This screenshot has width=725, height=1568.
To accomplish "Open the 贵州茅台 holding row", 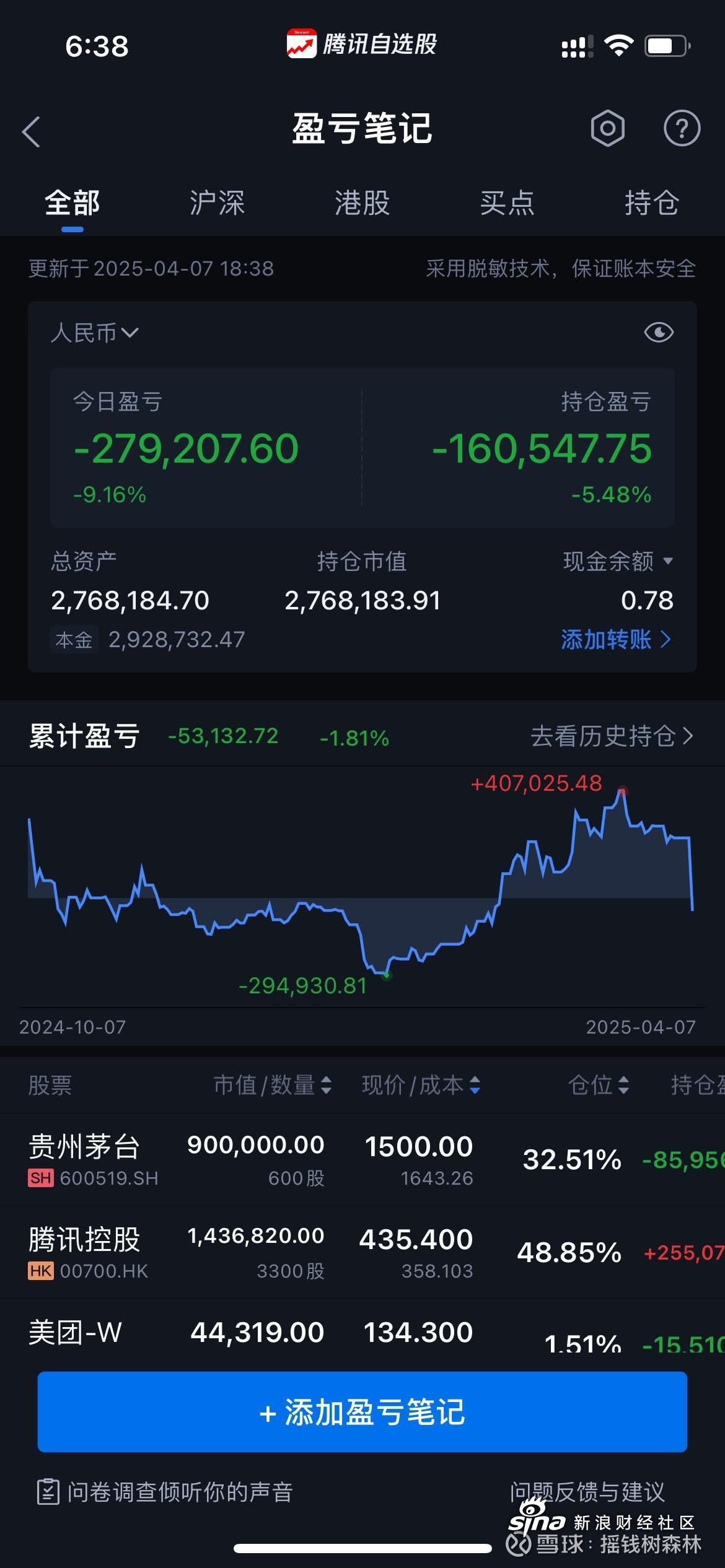I will [x=362, y=1159].
